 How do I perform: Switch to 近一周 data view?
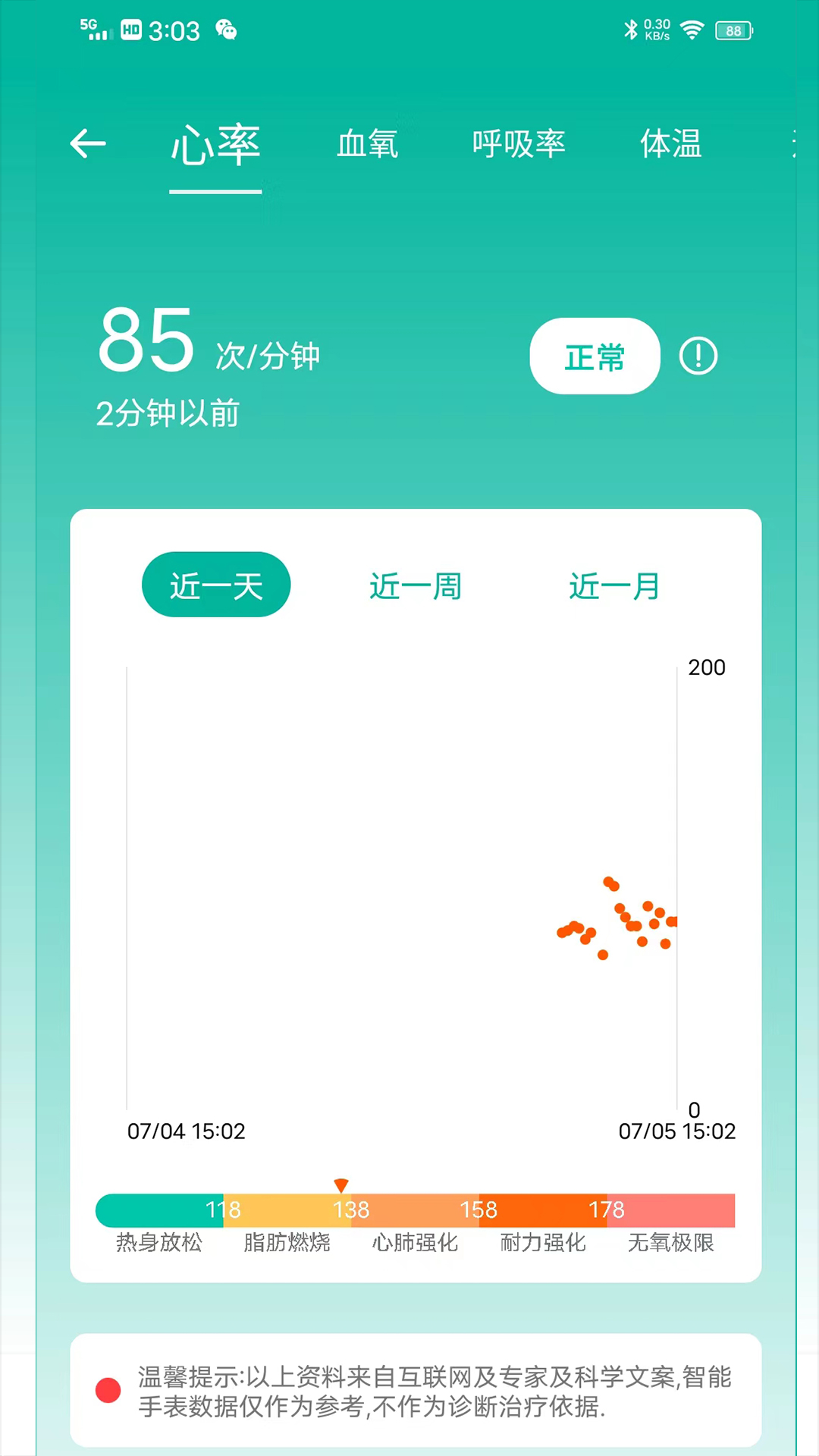click(414, 585)
